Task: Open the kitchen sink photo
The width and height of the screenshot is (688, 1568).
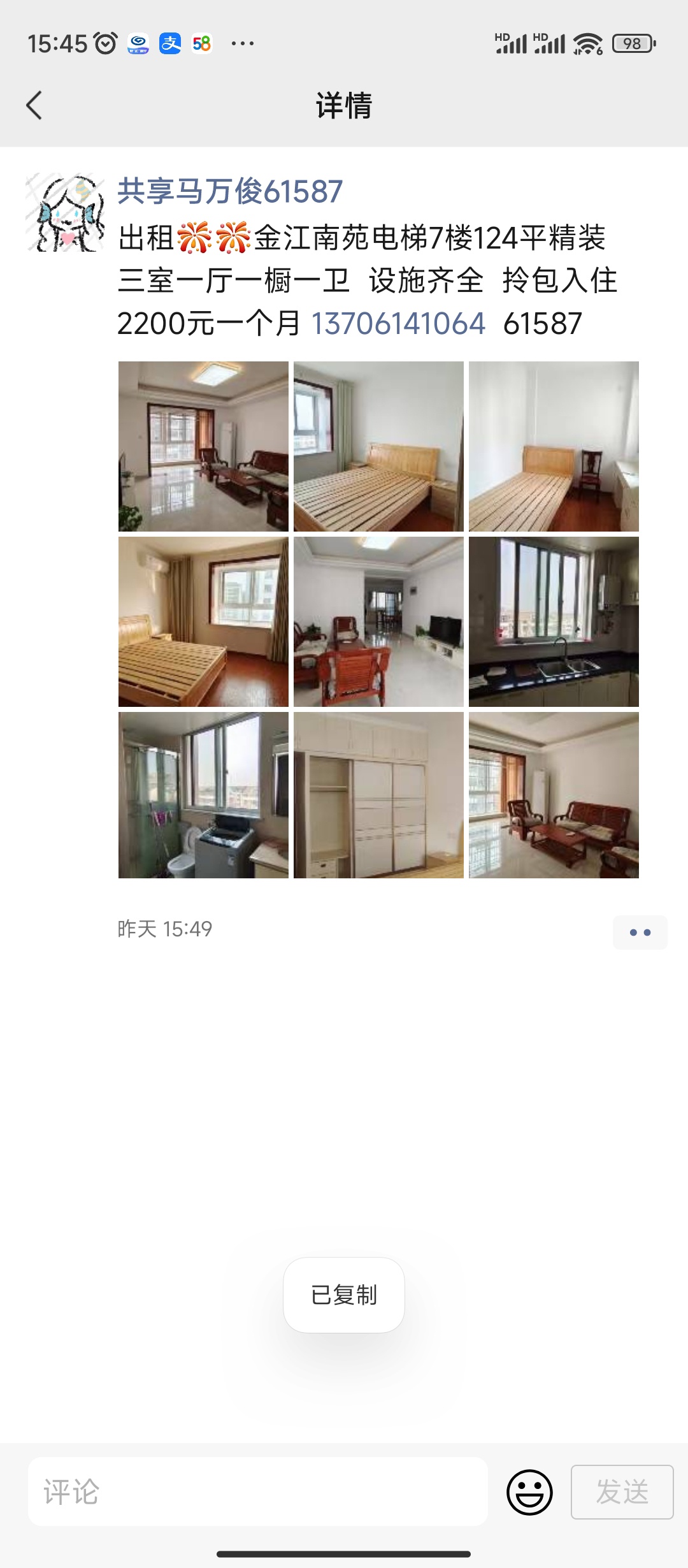Action: (554, 621)
